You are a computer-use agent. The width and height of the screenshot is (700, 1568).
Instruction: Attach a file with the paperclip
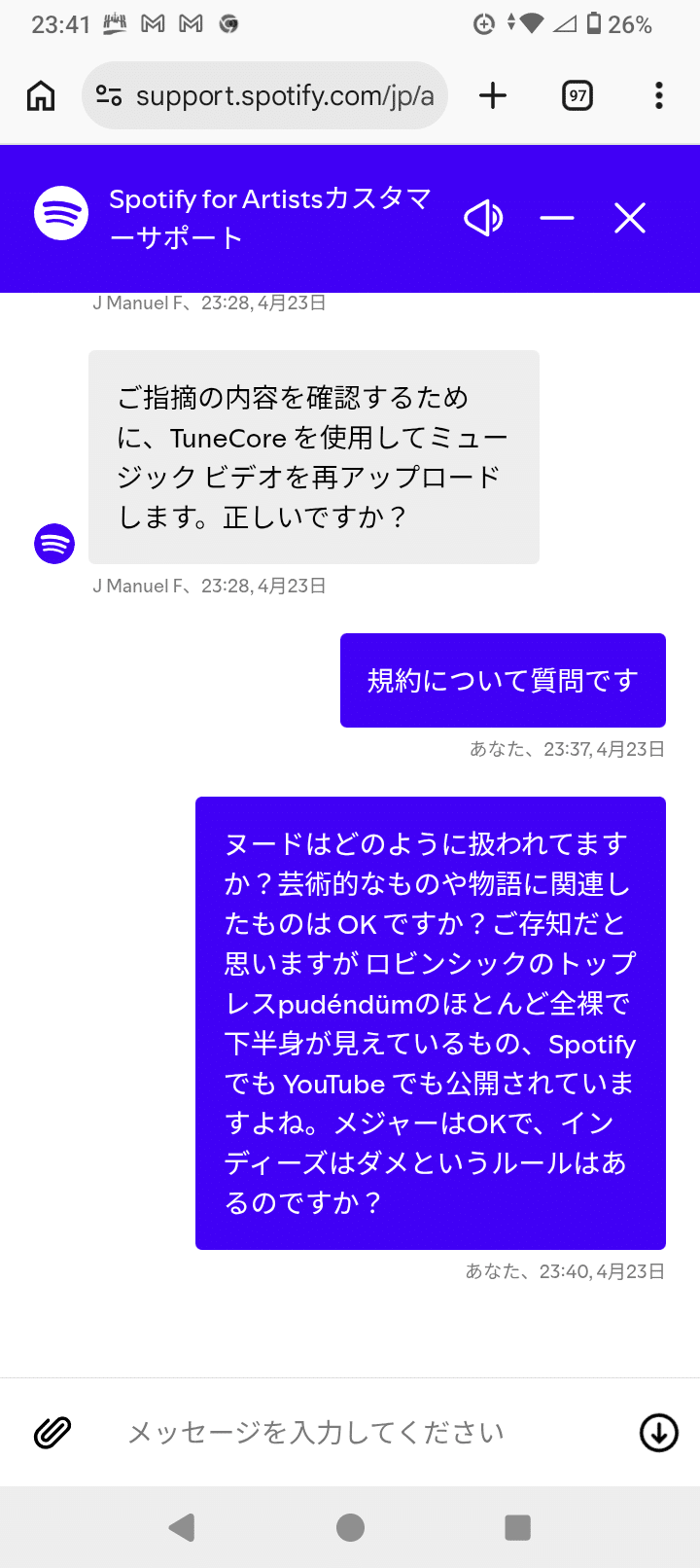[52, 1432]
